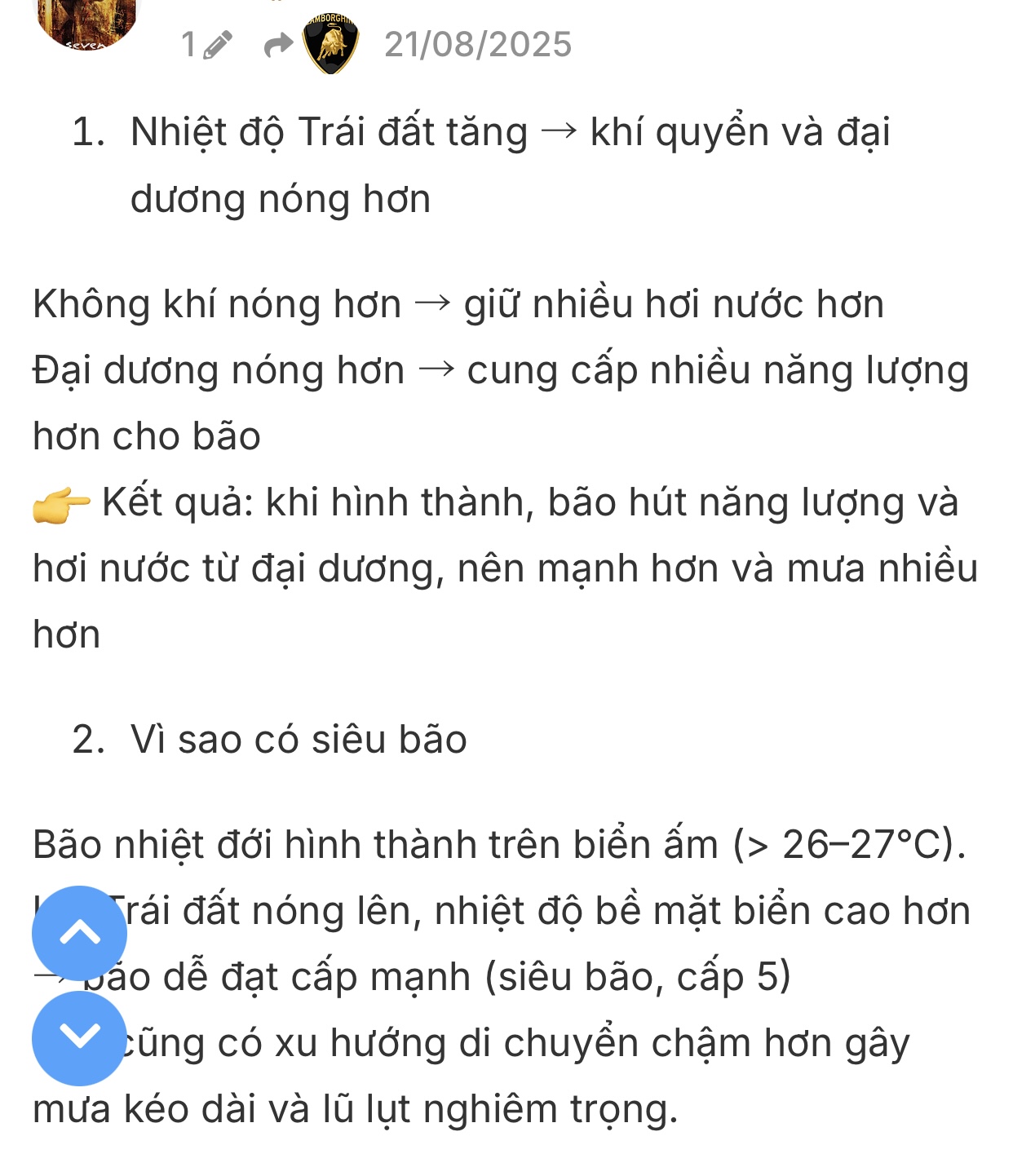Screen dimensions: 1013x1176
Task: Open the Lamborghini avatar of the replied user
Action: point(330,45)
